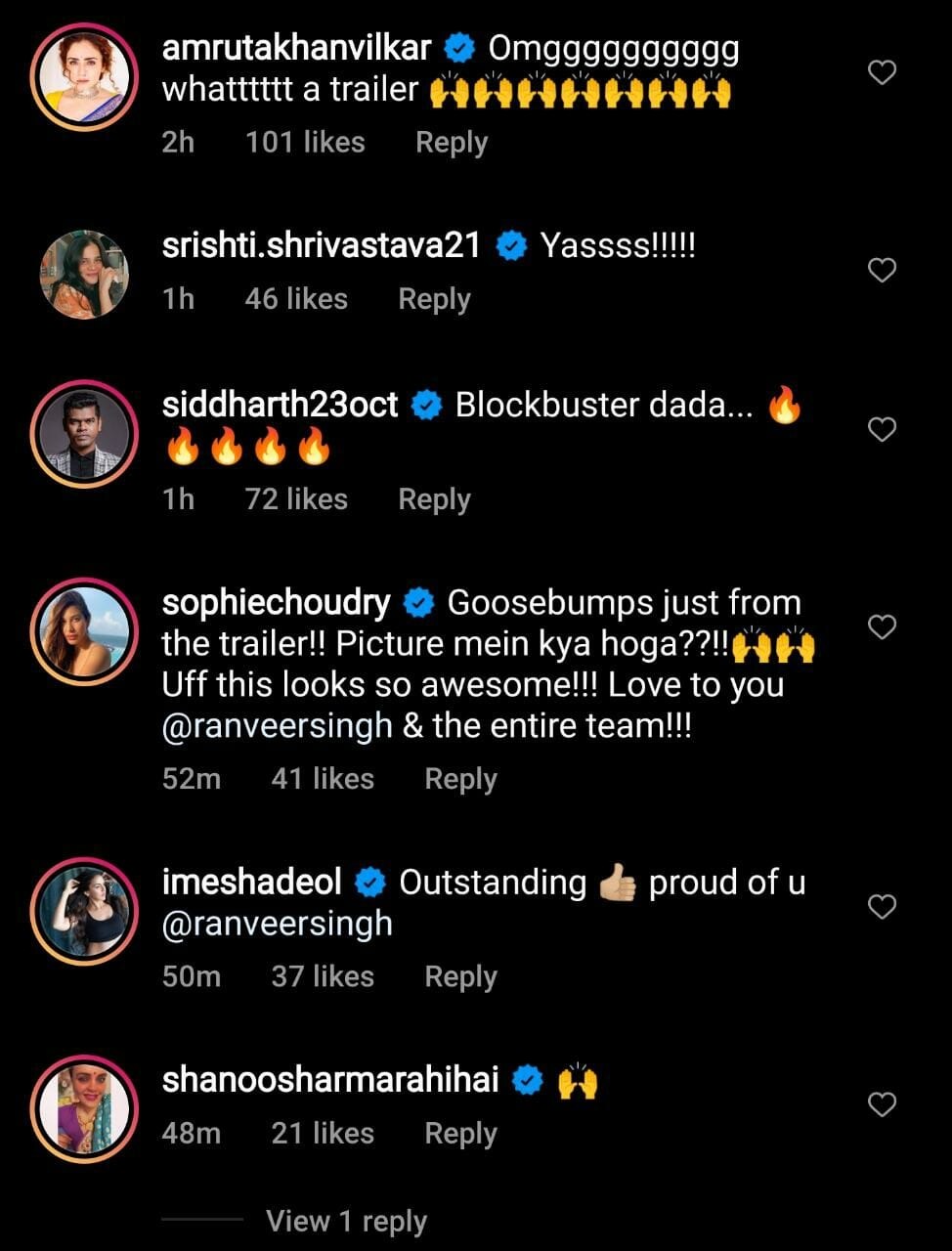Like srishti.shrivastava21's Yassss comment
This screenshot has width=952, height=1251.
(x=882, y=270)
